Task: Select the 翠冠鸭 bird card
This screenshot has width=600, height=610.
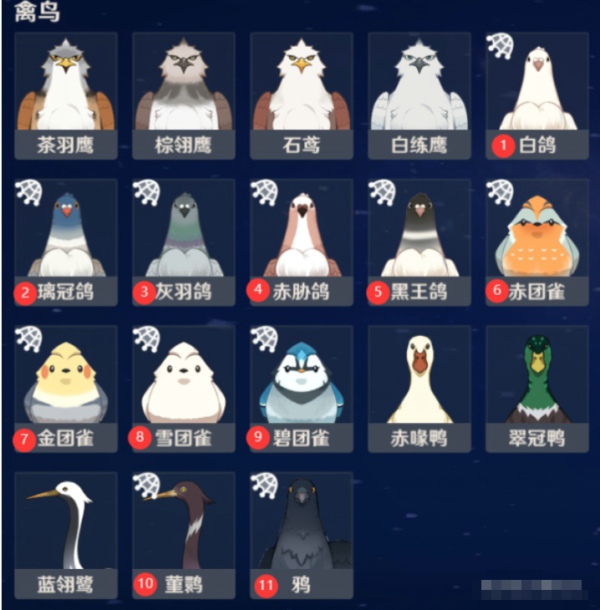Action: pos(537,388)
